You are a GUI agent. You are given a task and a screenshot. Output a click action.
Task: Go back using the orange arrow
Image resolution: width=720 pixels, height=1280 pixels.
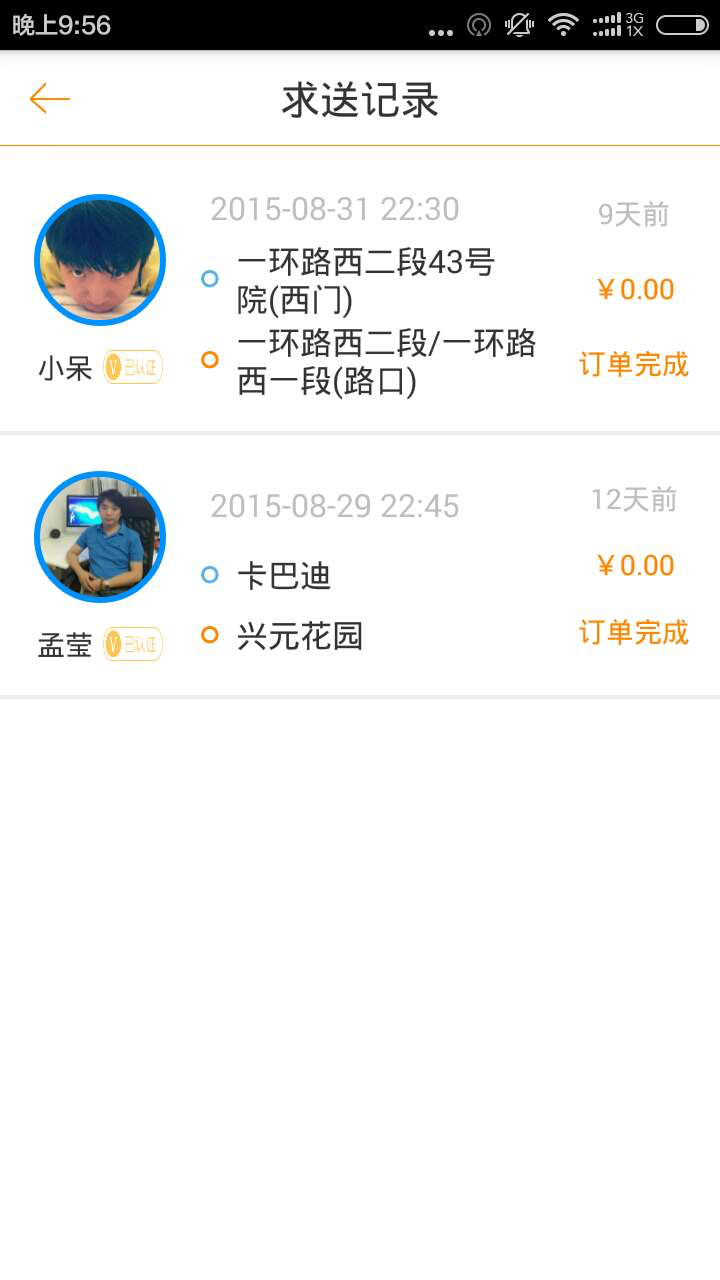[x=49, y=99]
